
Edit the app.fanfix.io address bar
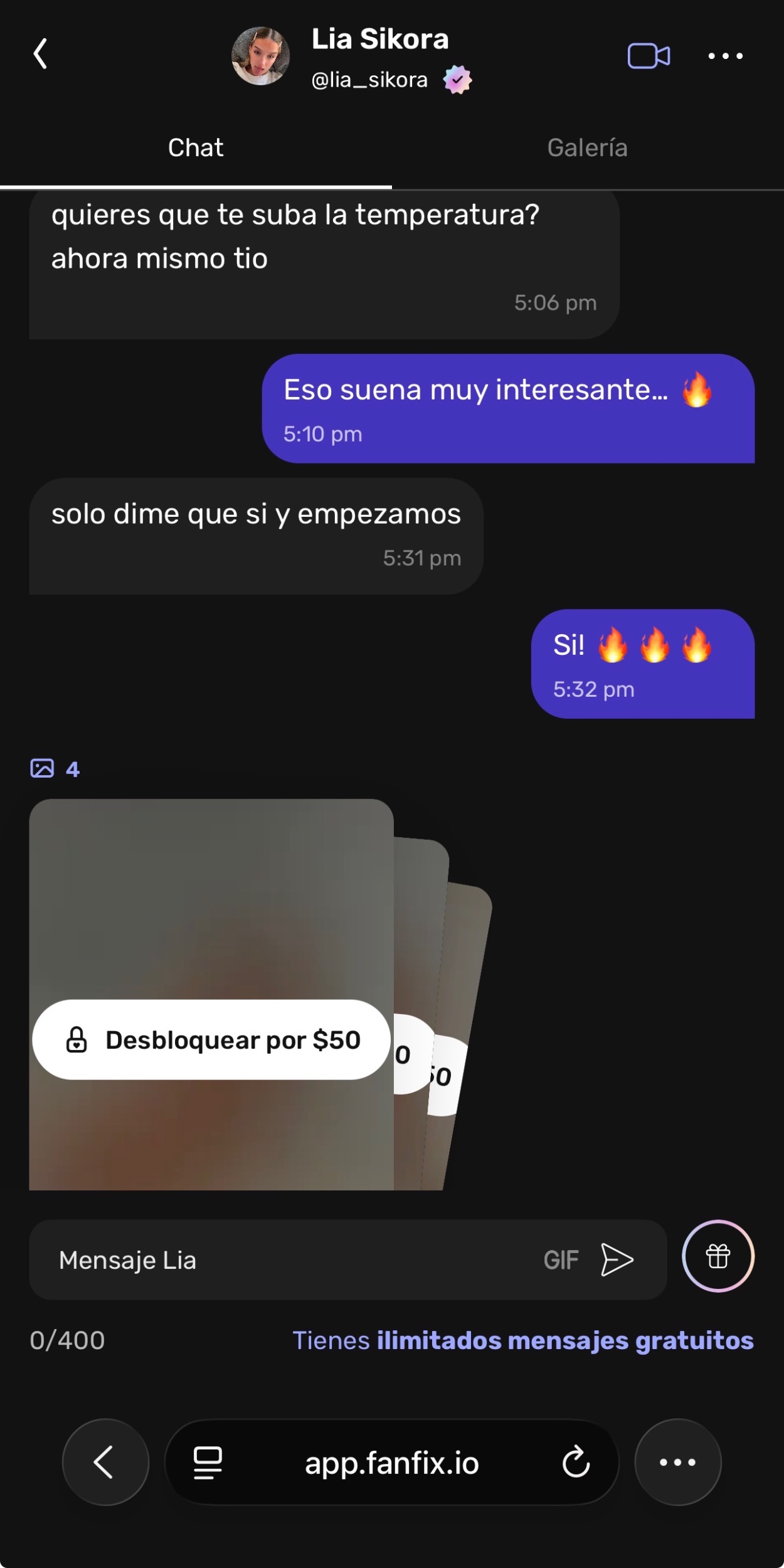click(x=391, y=1462)
